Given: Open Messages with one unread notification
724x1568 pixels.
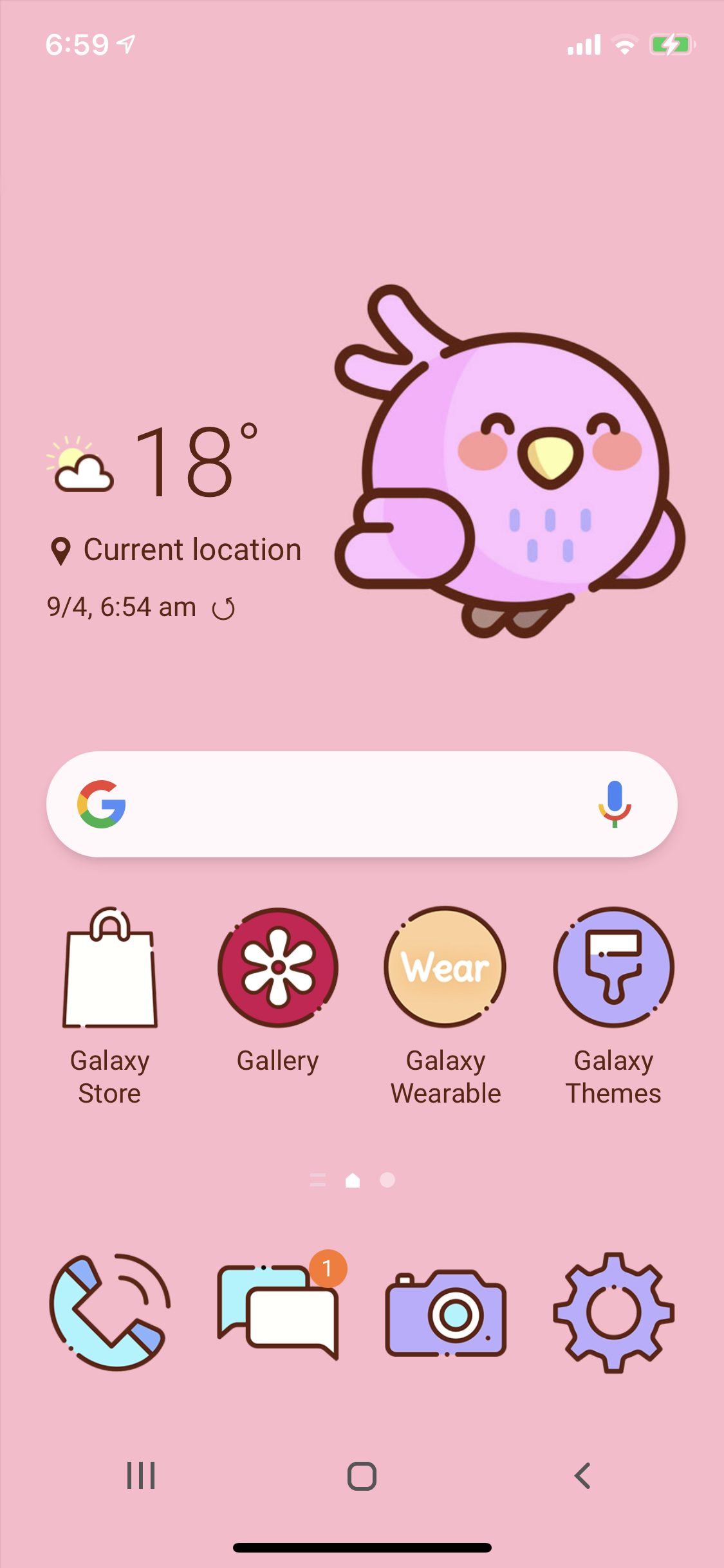Looking at the screenshot, I should pos(278,1312).
